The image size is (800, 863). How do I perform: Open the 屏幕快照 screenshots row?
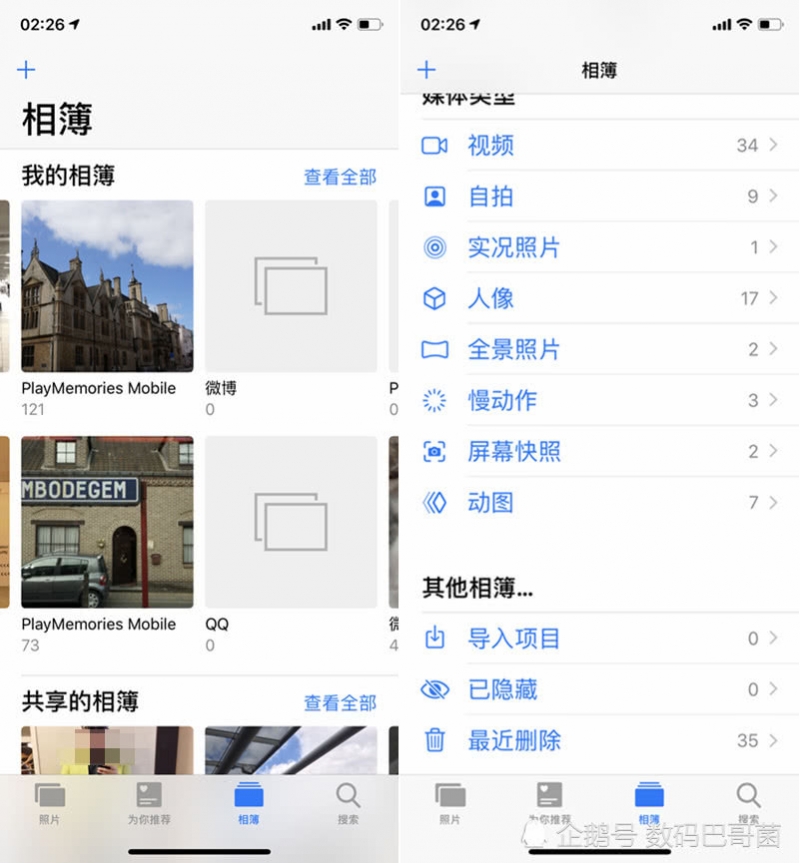600,452
